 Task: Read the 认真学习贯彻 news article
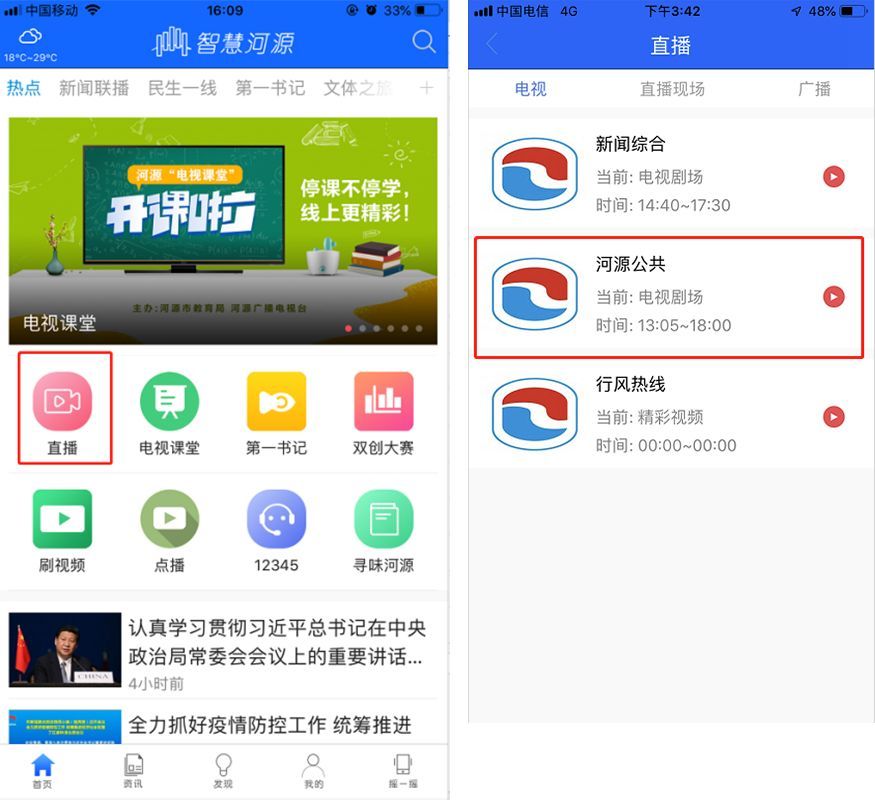pyautogui.click(x=276, y=643)
